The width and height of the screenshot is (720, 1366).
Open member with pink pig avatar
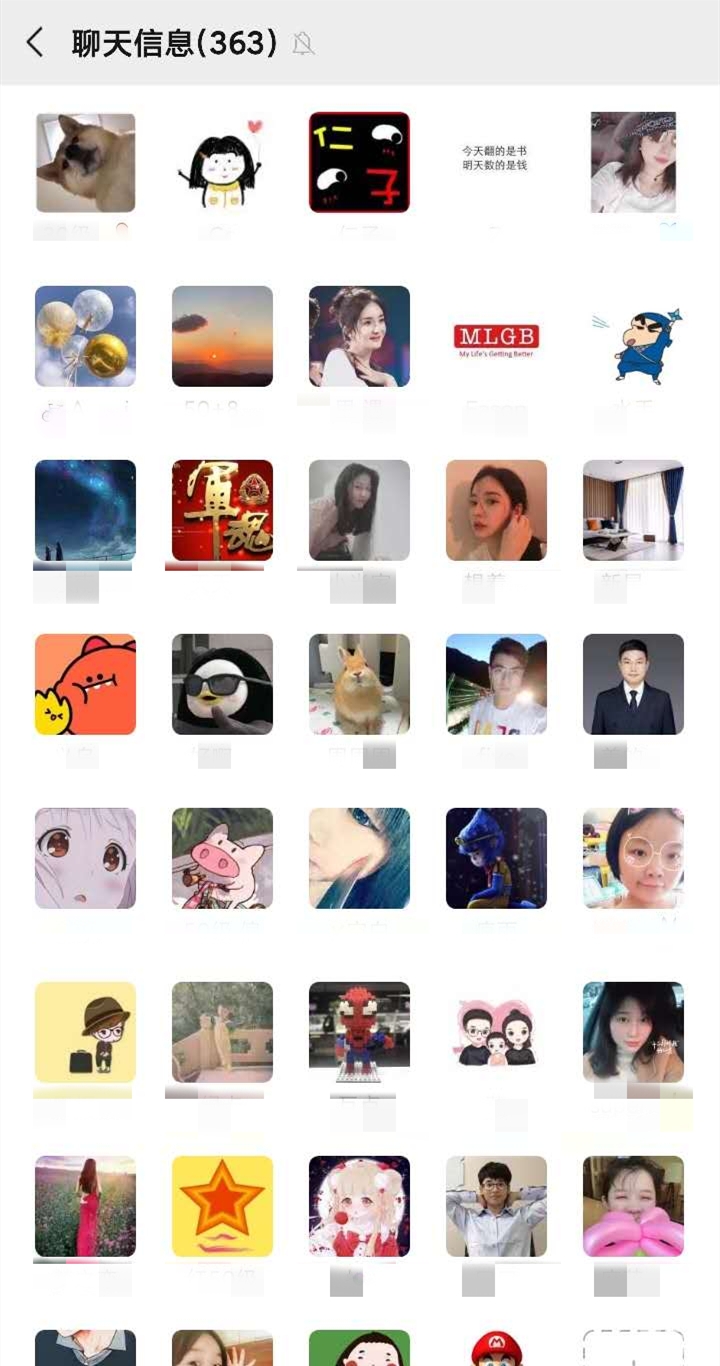(x=222, y=858)
